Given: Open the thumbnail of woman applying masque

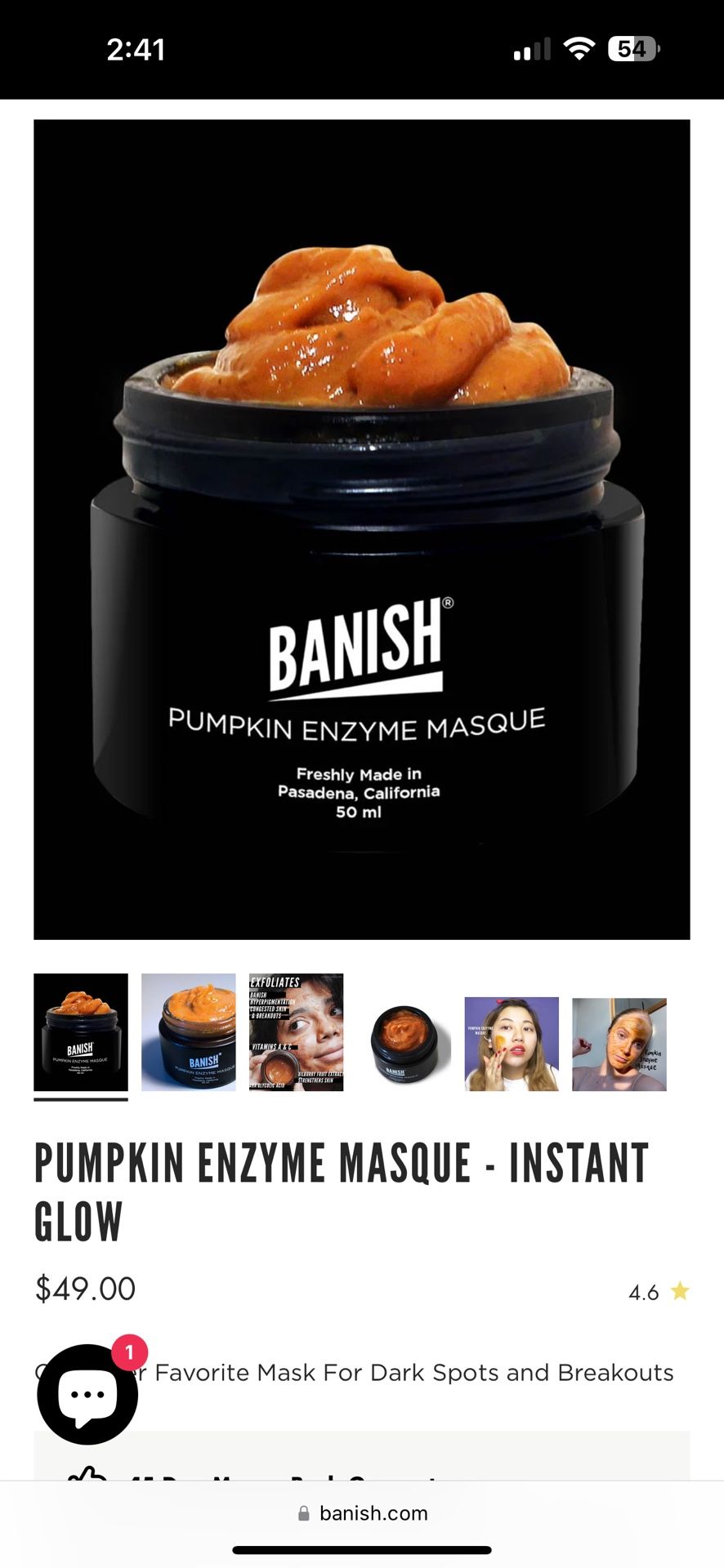Looking at the screenshot, I should 512,1043.
